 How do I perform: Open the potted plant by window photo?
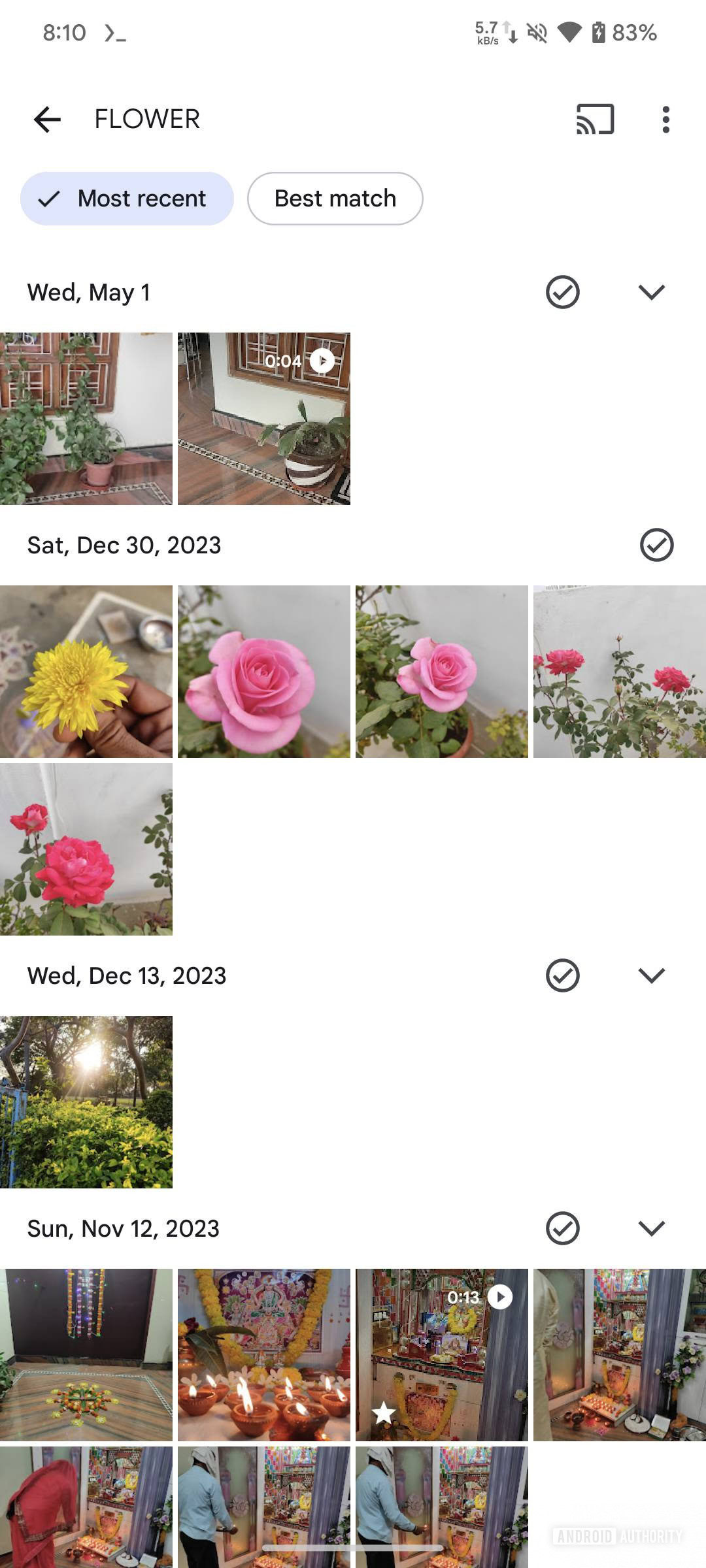pos(86,419)
